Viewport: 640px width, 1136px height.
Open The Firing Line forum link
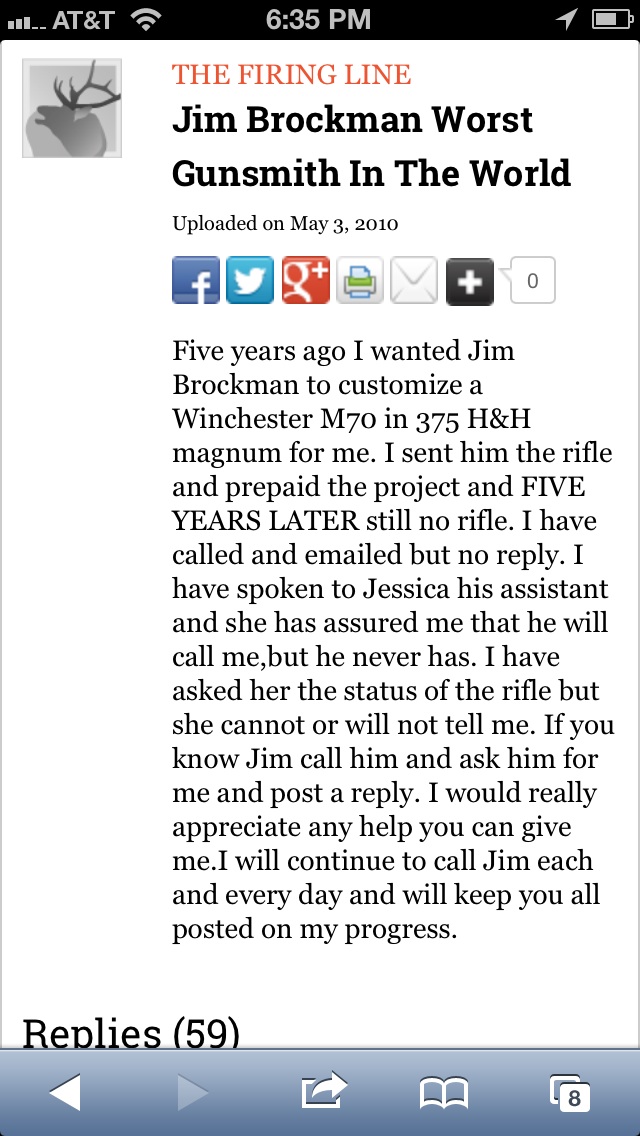pyautogui.click(x=291, y=75)
